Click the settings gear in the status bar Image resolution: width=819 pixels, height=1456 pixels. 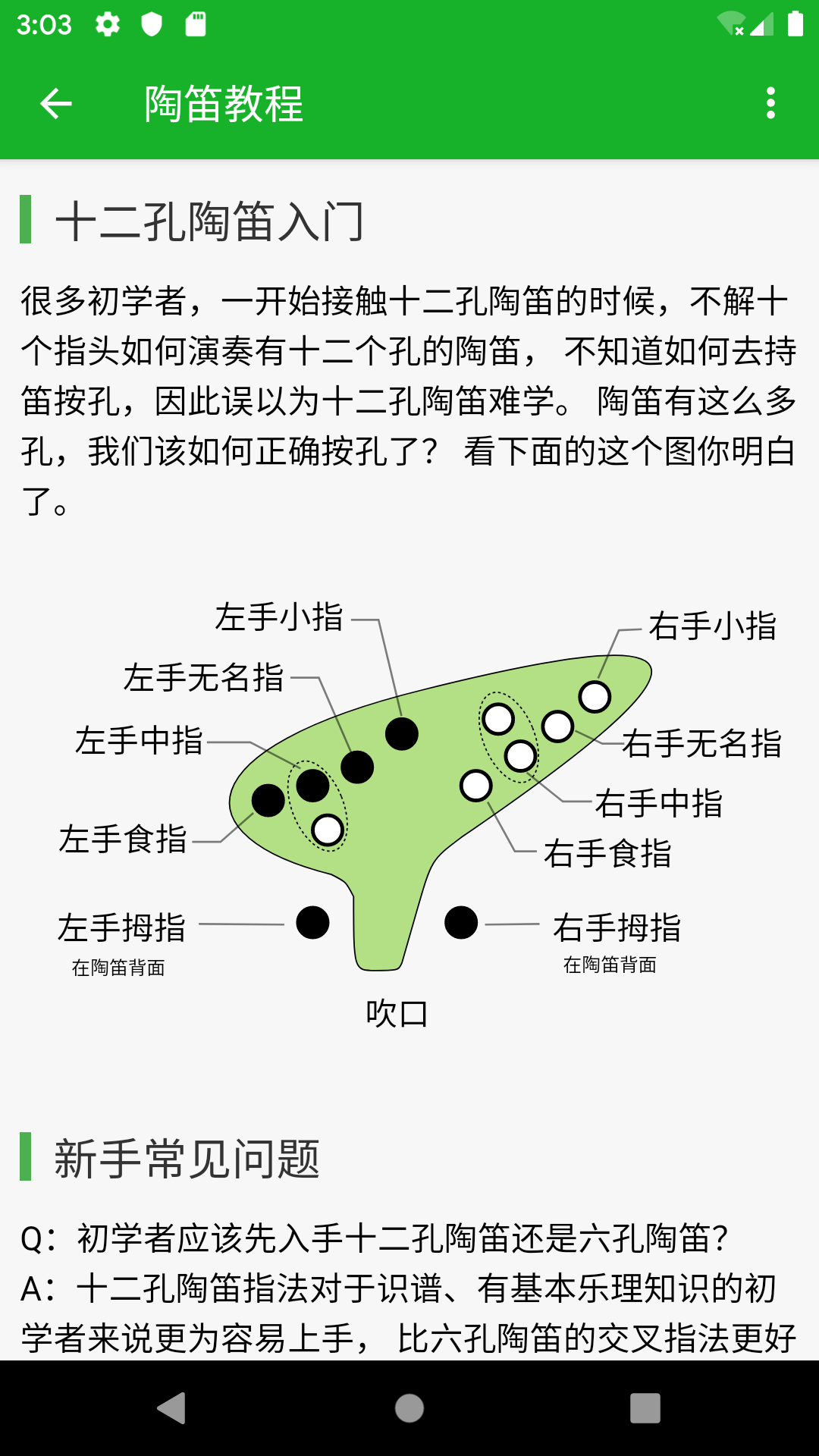(107, 24)
